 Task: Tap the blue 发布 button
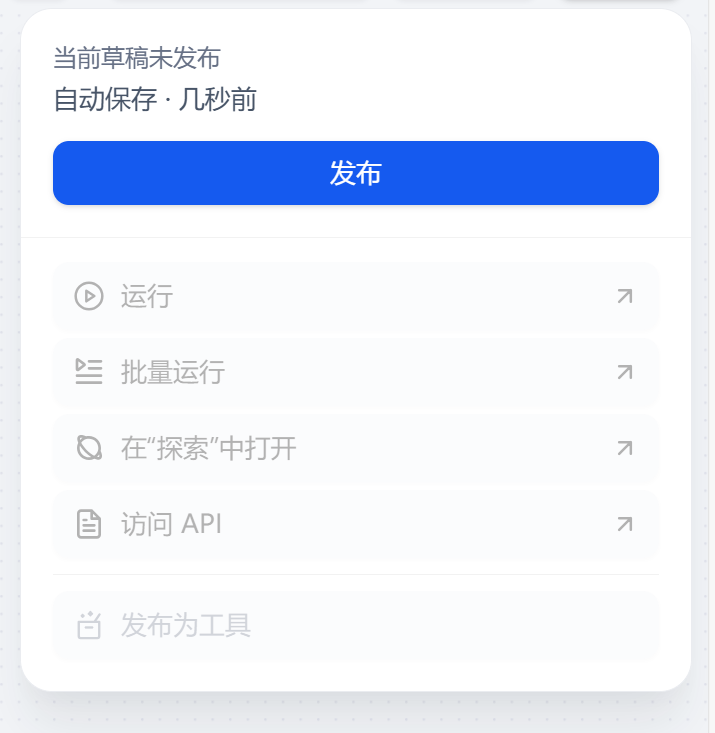coord(355,173)
